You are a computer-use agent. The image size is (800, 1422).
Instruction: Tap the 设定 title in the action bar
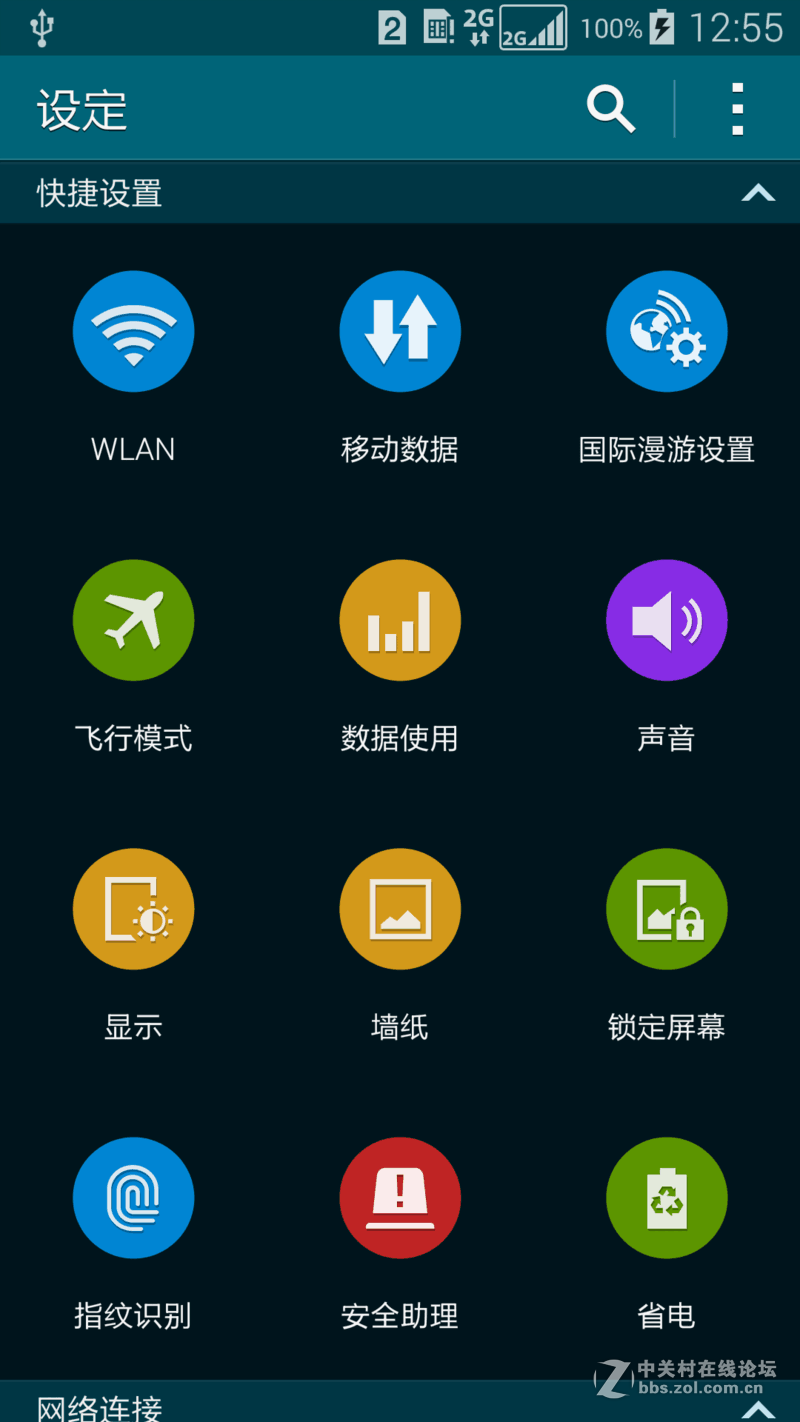click(82, 108)
